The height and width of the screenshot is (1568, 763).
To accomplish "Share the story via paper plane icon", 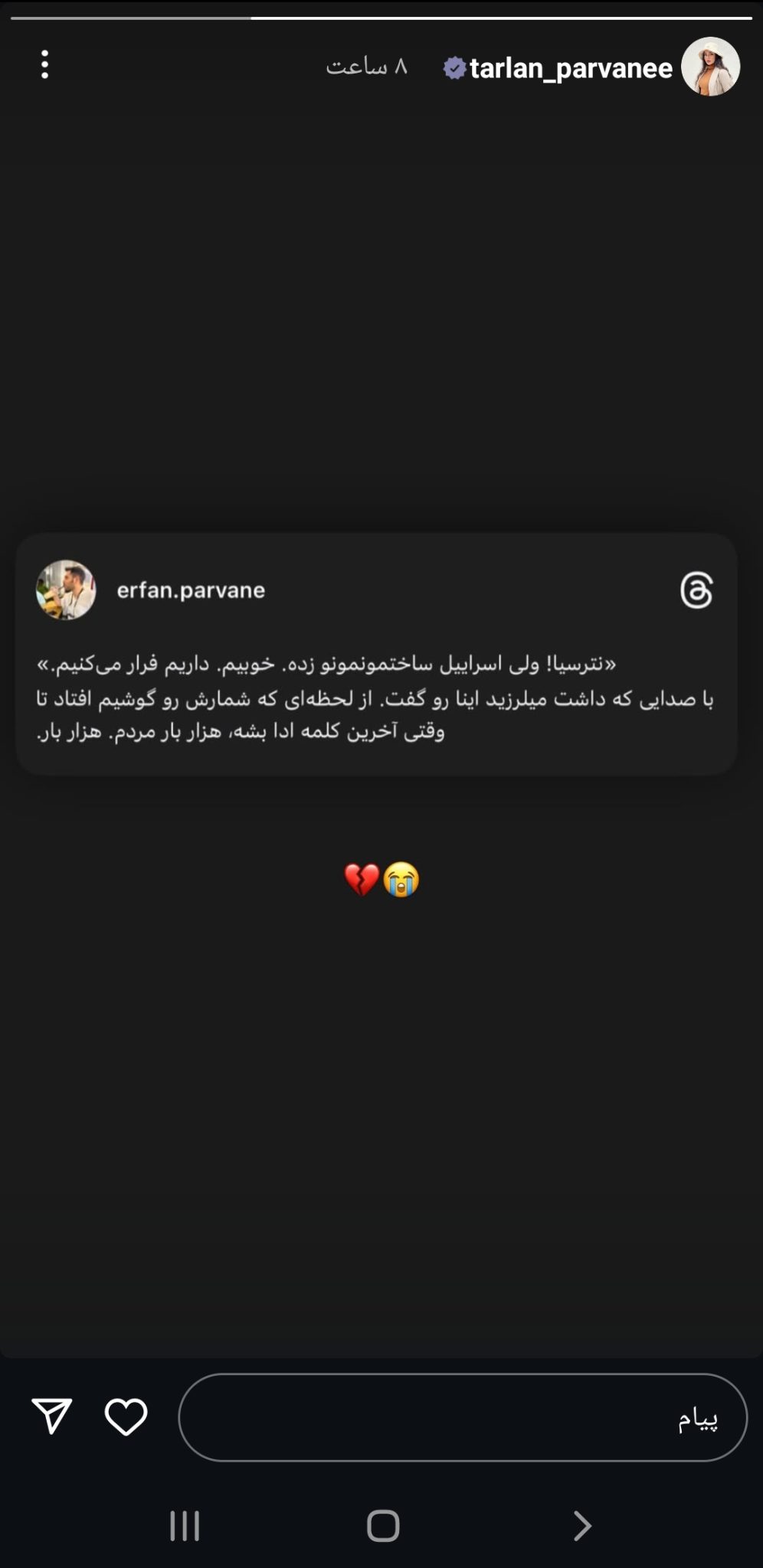I will (x=52, y=1416).
